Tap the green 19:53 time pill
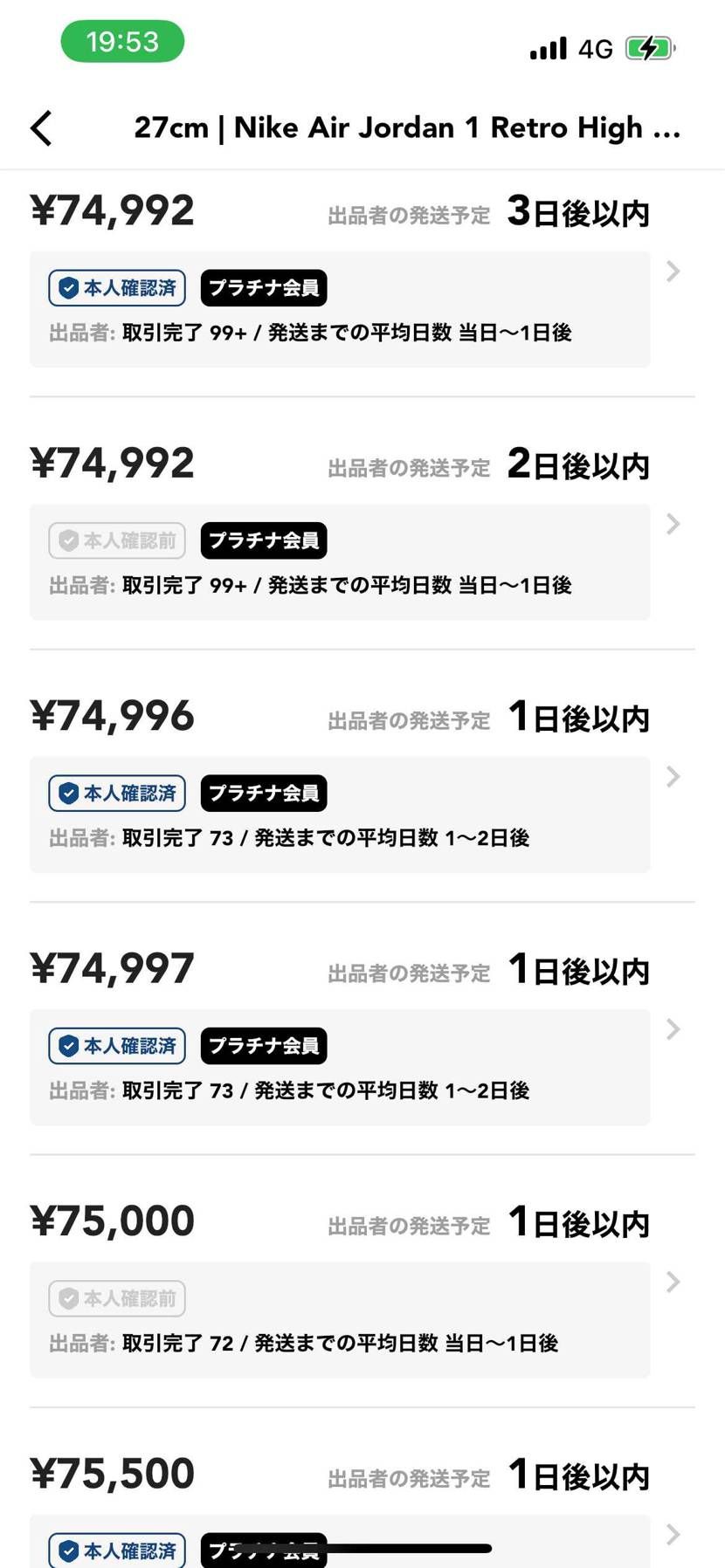This screenshot has height=1568, width=725. 121,41
